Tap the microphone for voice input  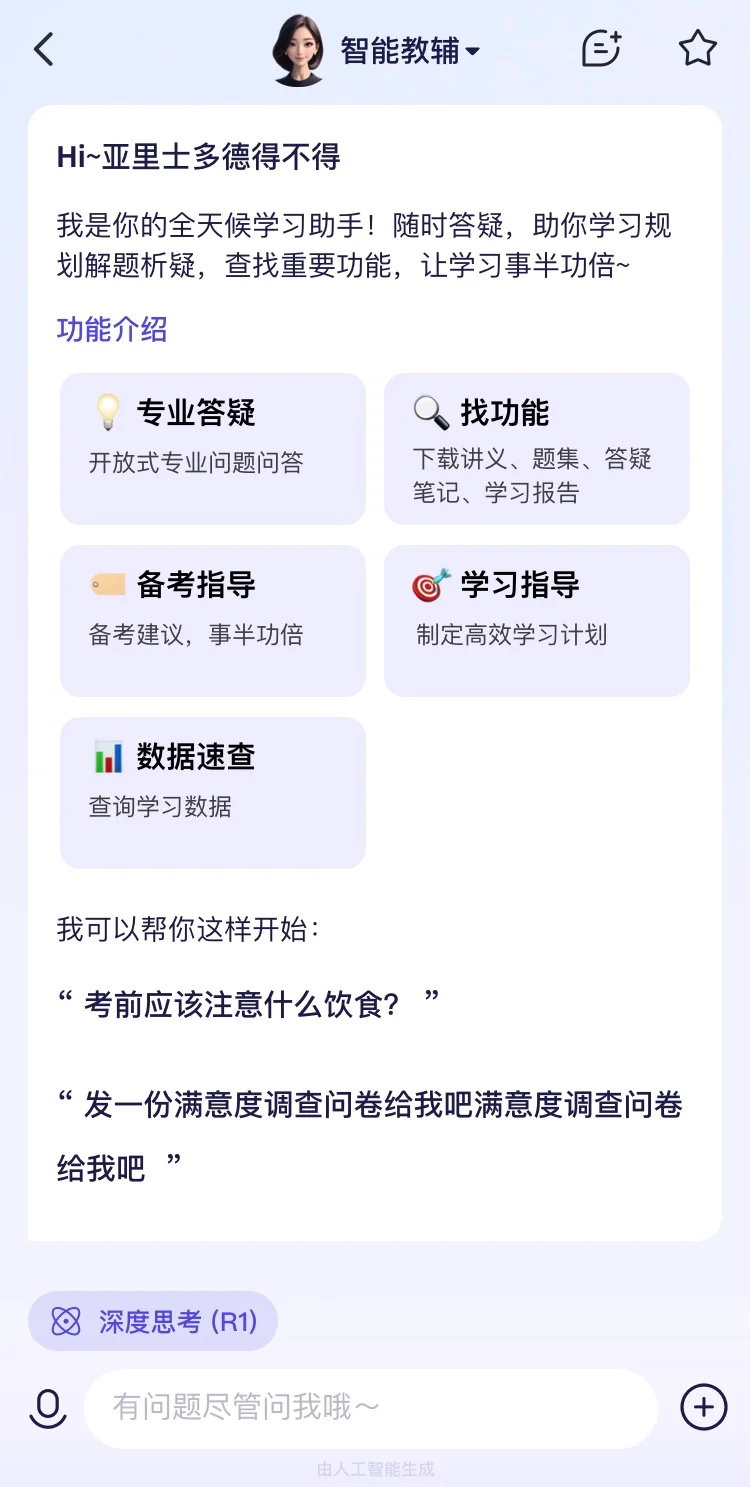(46, 1408)
